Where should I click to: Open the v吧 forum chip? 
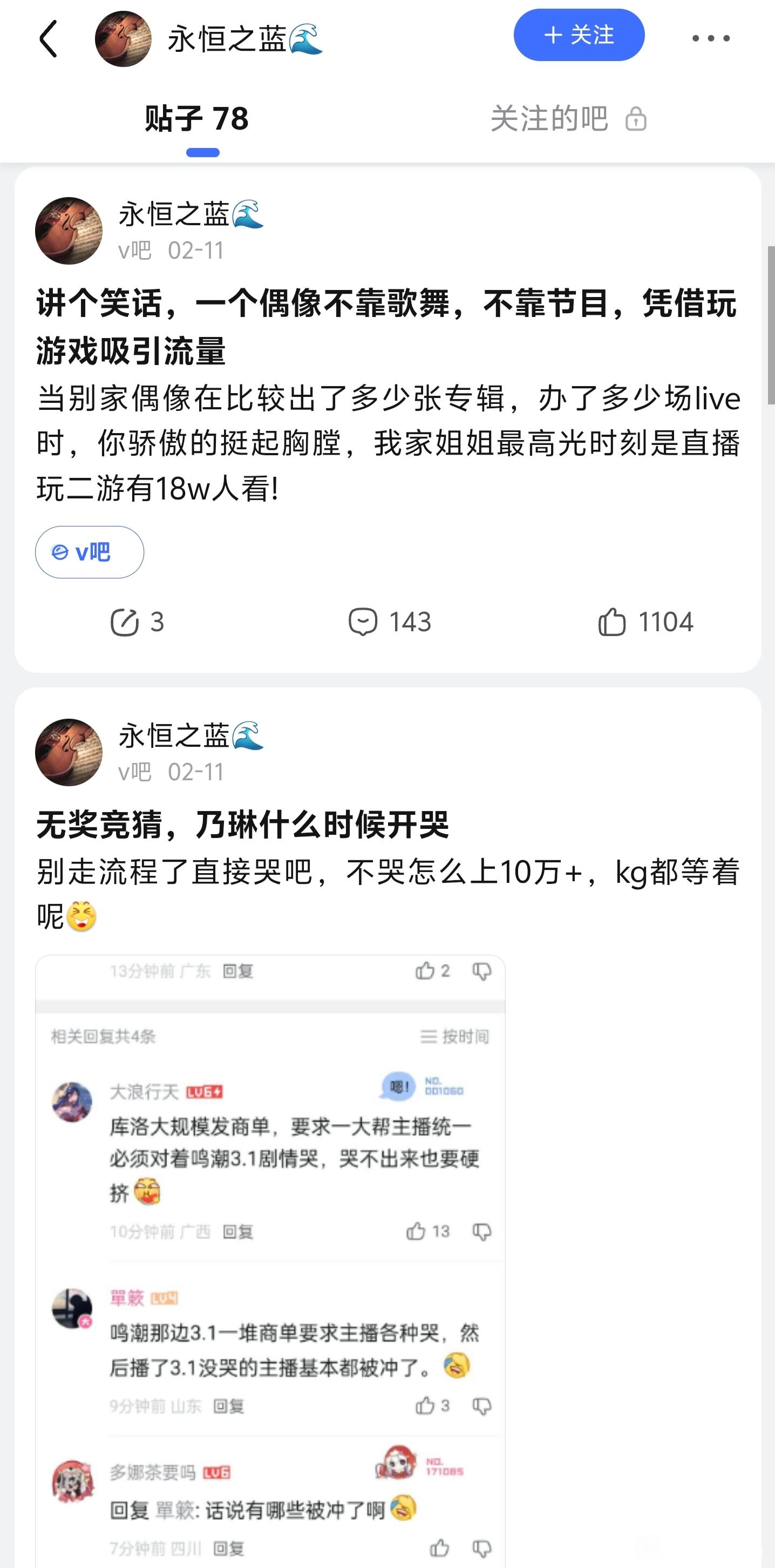click(90, 552)
